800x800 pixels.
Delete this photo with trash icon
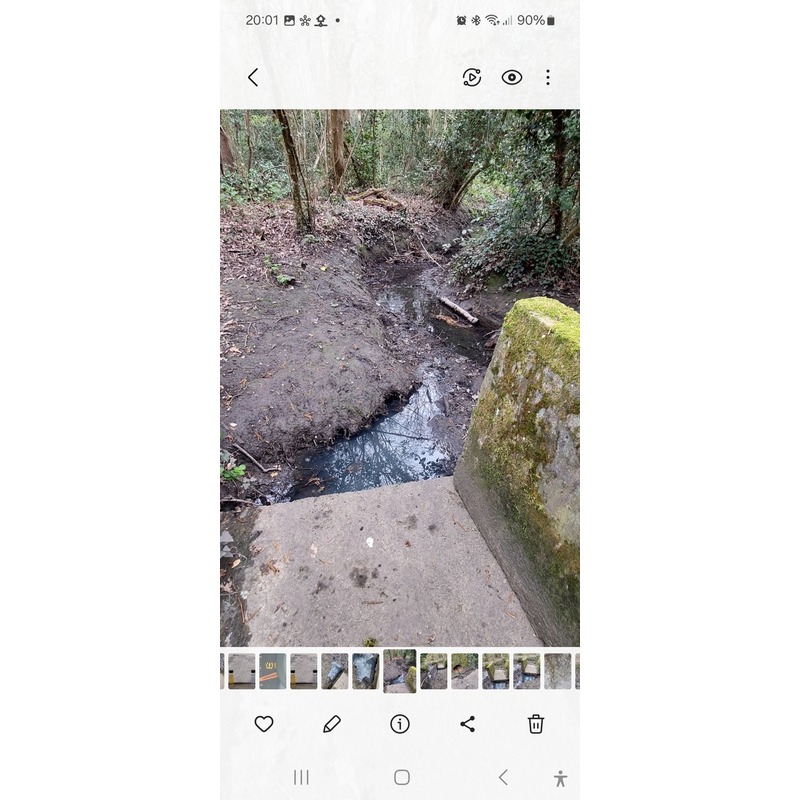point(536,724)
